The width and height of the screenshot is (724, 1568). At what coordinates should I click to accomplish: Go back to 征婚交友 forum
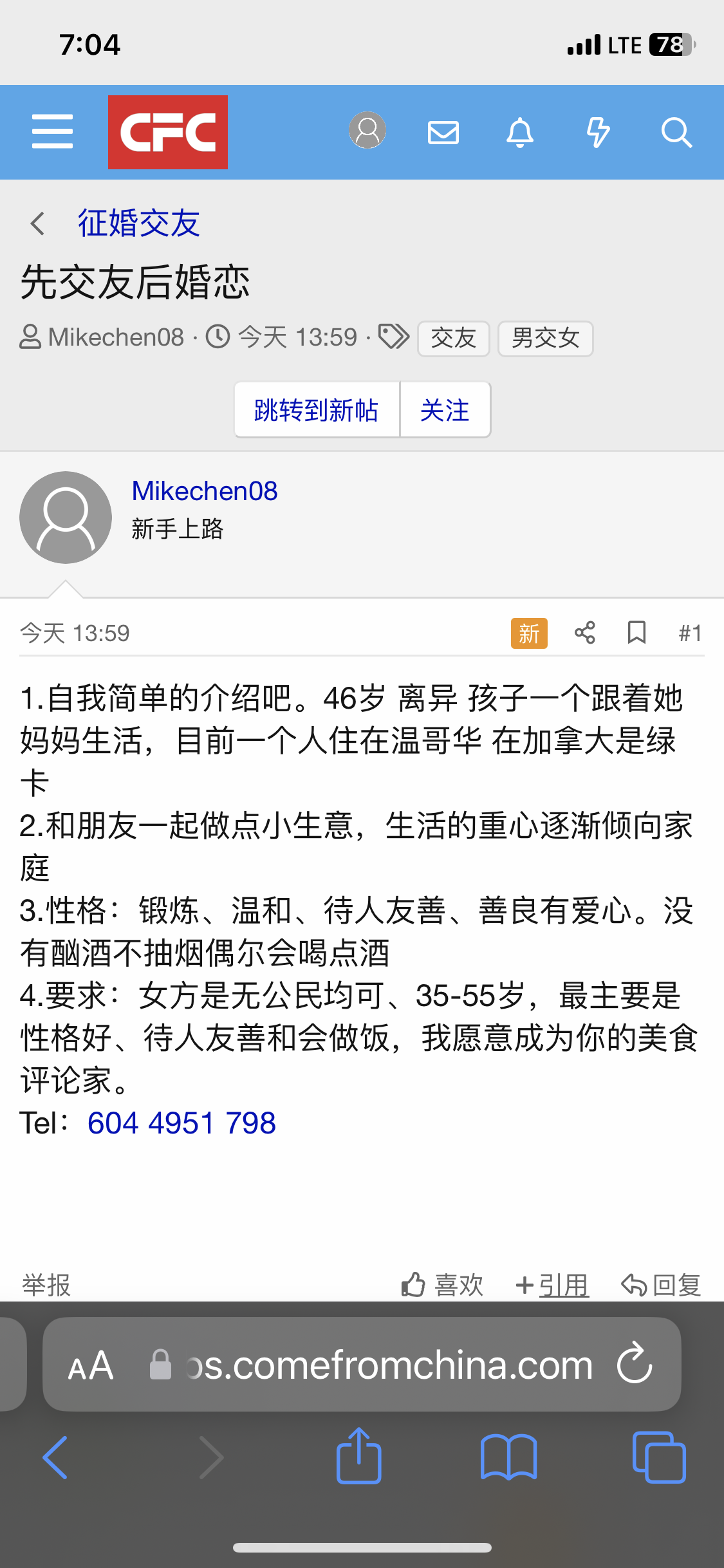pos(138,223)
